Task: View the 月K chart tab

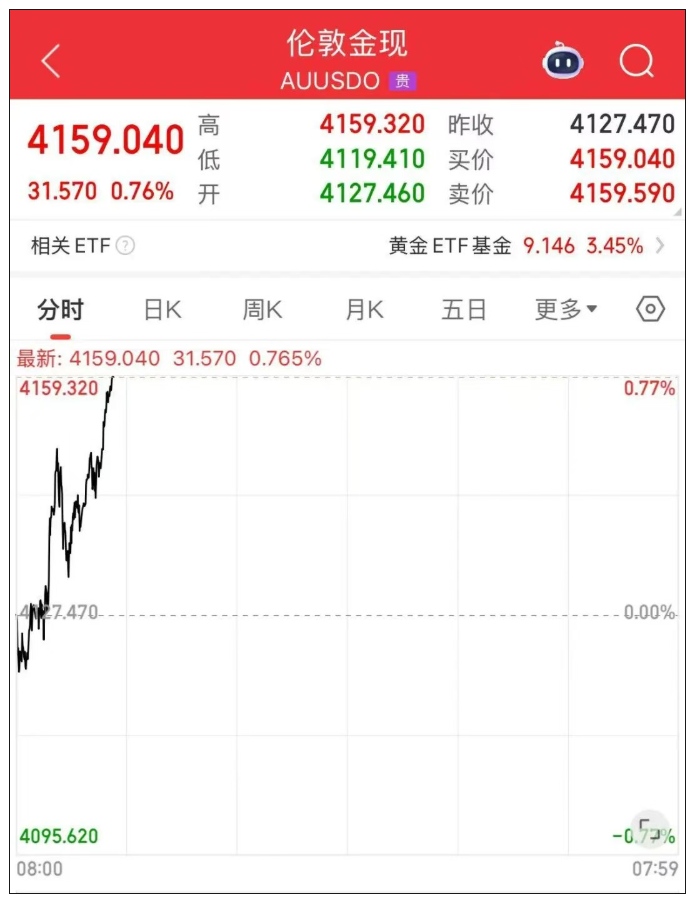Action: tap(364, 310)
